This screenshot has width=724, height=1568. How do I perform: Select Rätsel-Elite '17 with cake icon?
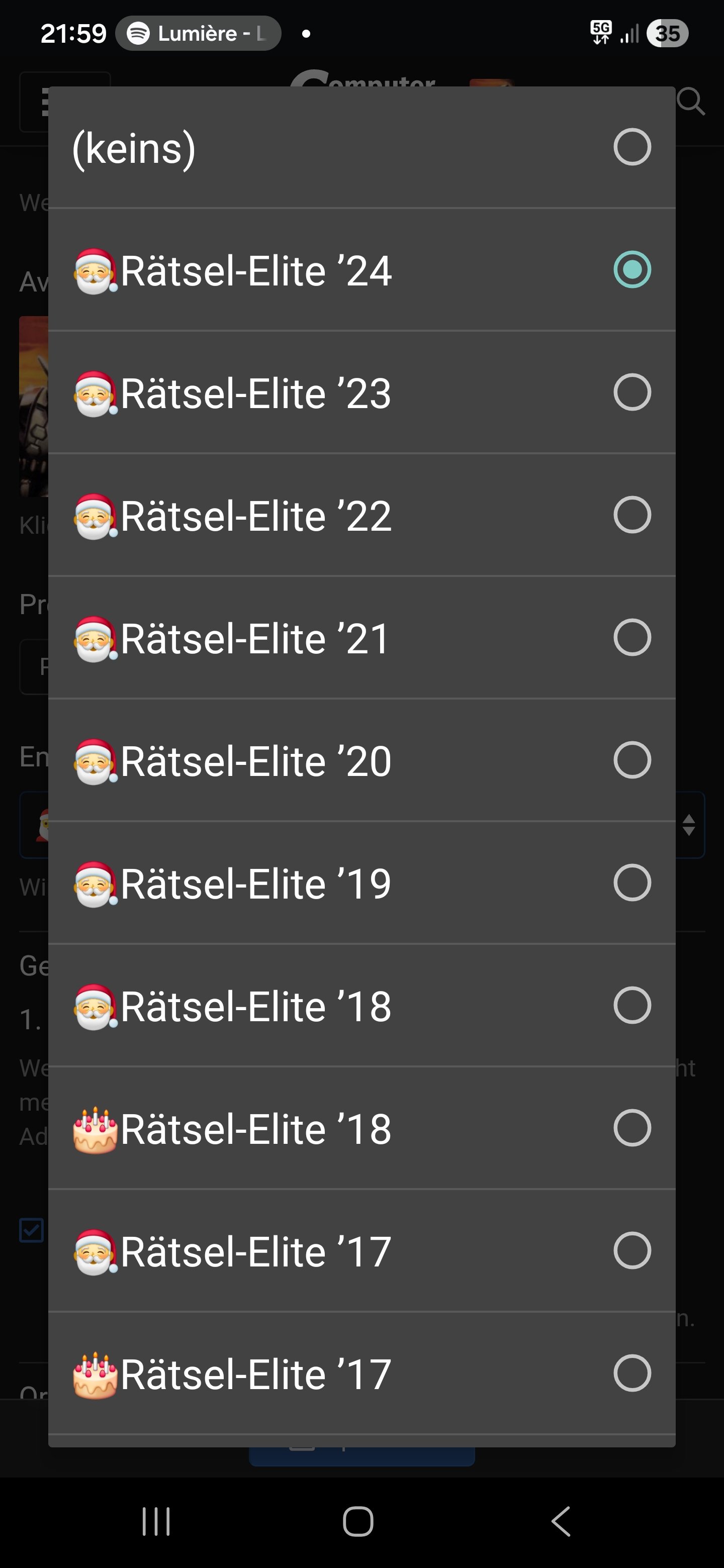361,1374
